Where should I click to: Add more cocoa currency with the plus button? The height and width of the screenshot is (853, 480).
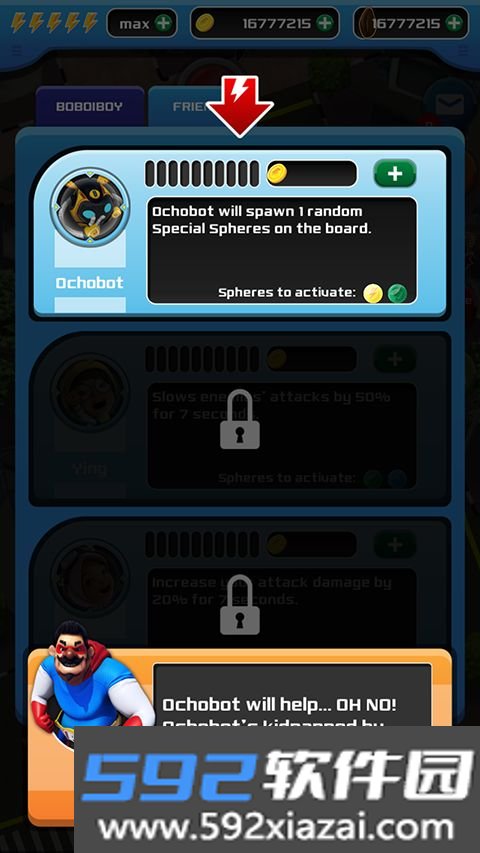453,23
